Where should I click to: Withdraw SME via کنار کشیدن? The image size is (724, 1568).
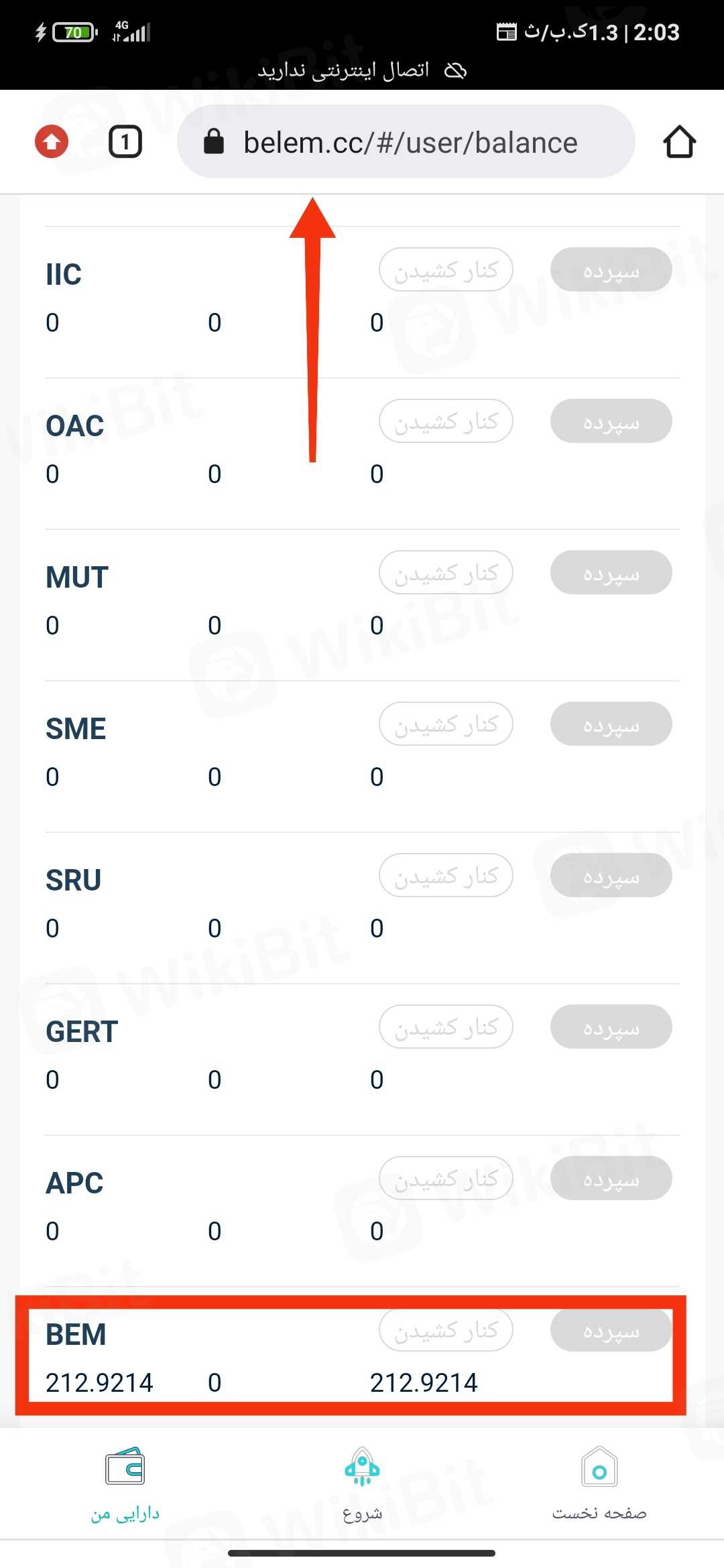pyautogui.click(x=446, y=724)
